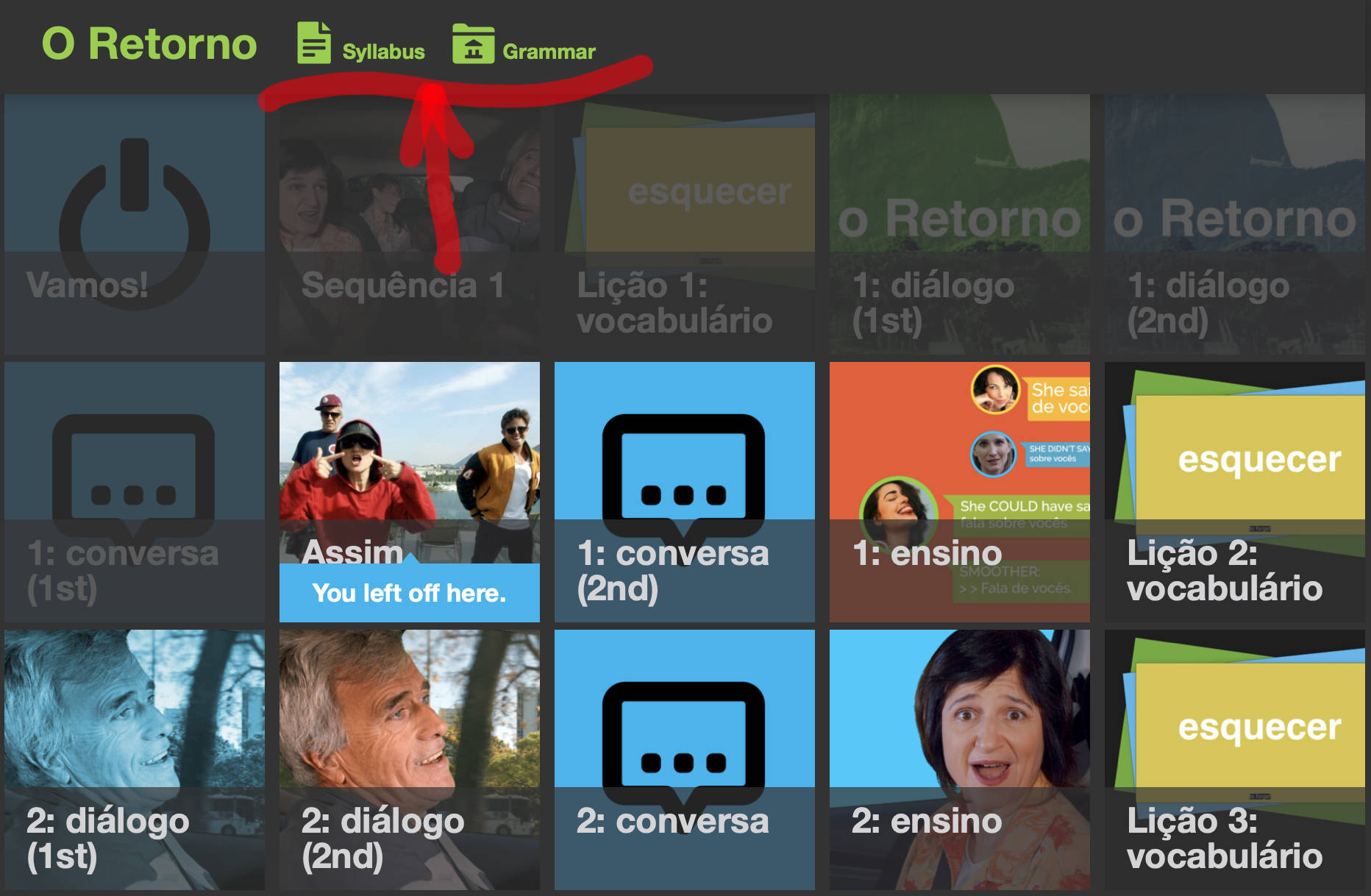Open the Grammar section

click(x=524, y=46)
